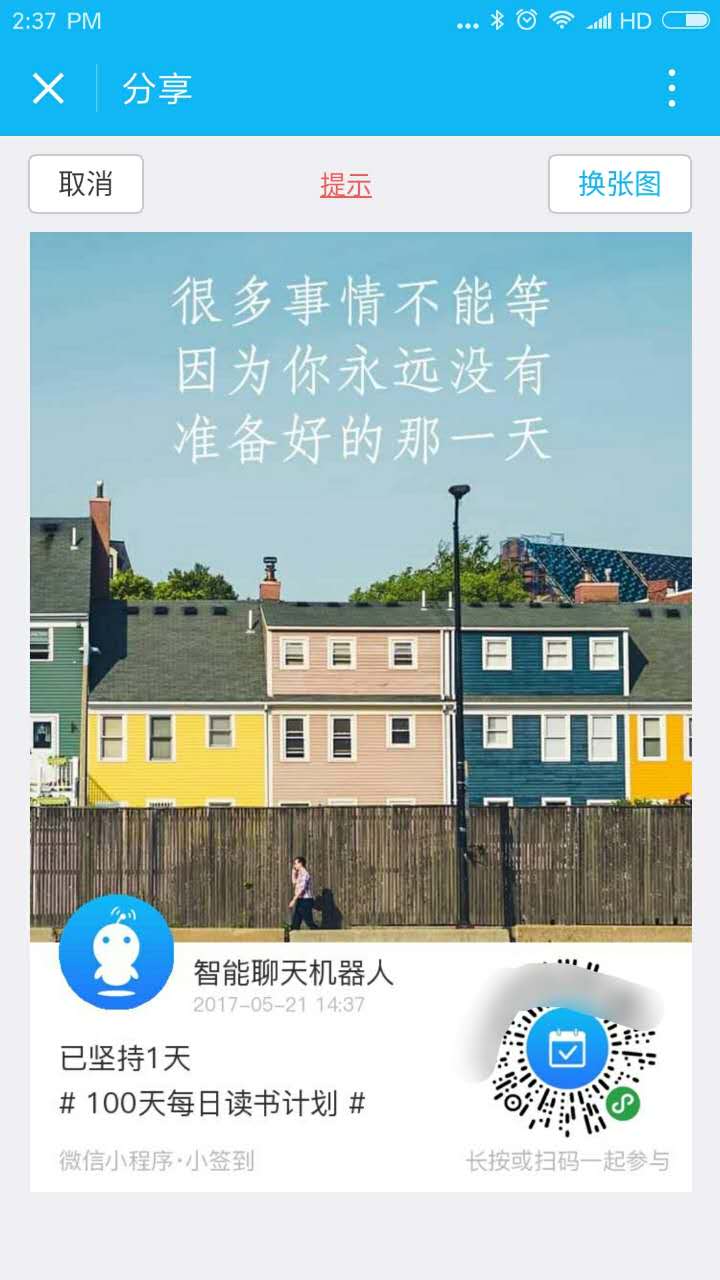Screen dimensions: 720x1280
Task: Open the three-dot overflow menu
Action: [671, 88]
